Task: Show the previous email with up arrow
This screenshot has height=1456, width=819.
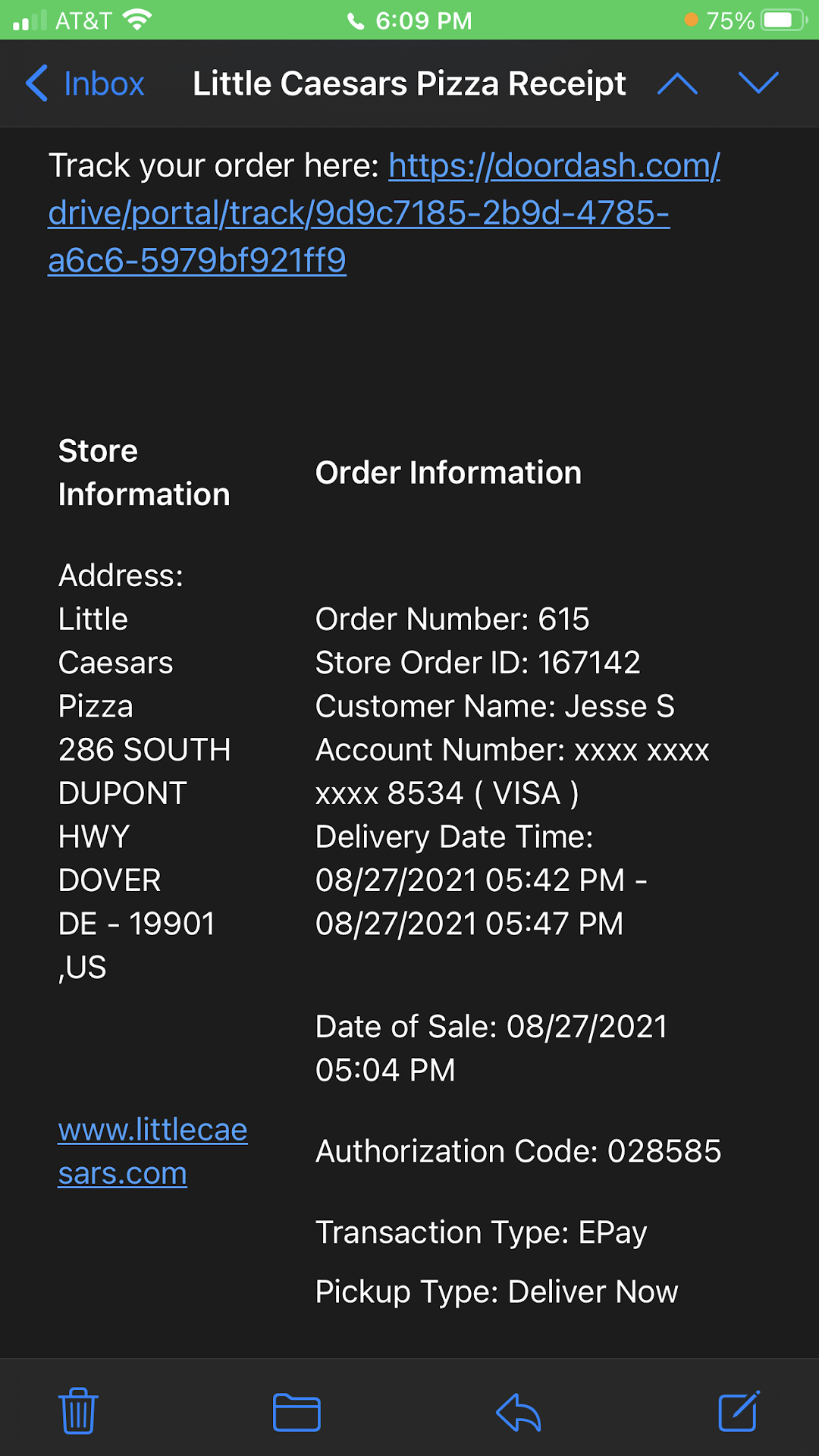Action: pyautogui.click(x=677, y=83)
